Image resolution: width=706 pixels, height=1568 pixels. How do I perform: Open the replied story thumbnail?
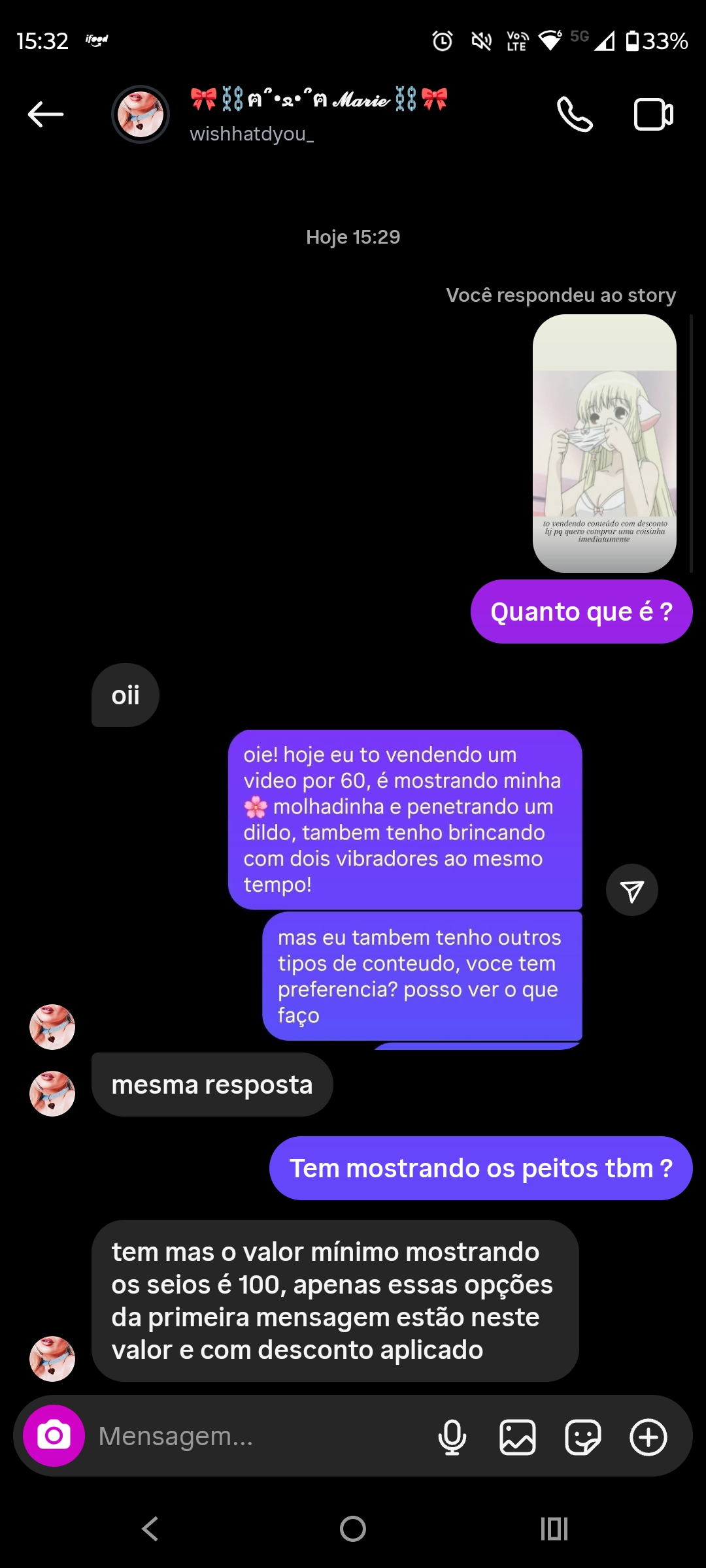point(604,443)
